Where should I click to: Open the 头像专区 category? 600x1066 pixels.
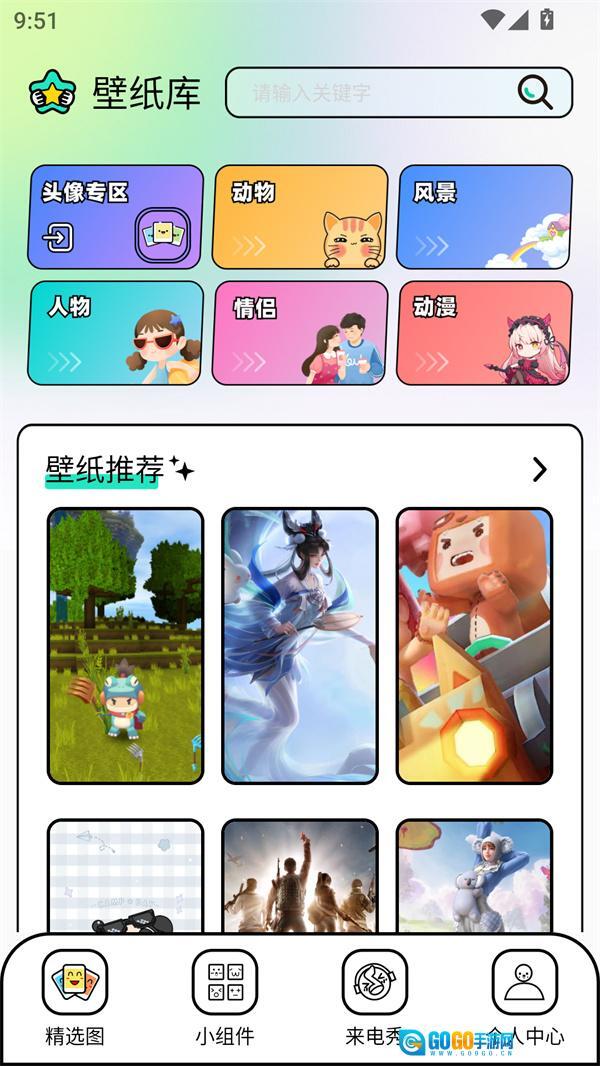115,217
